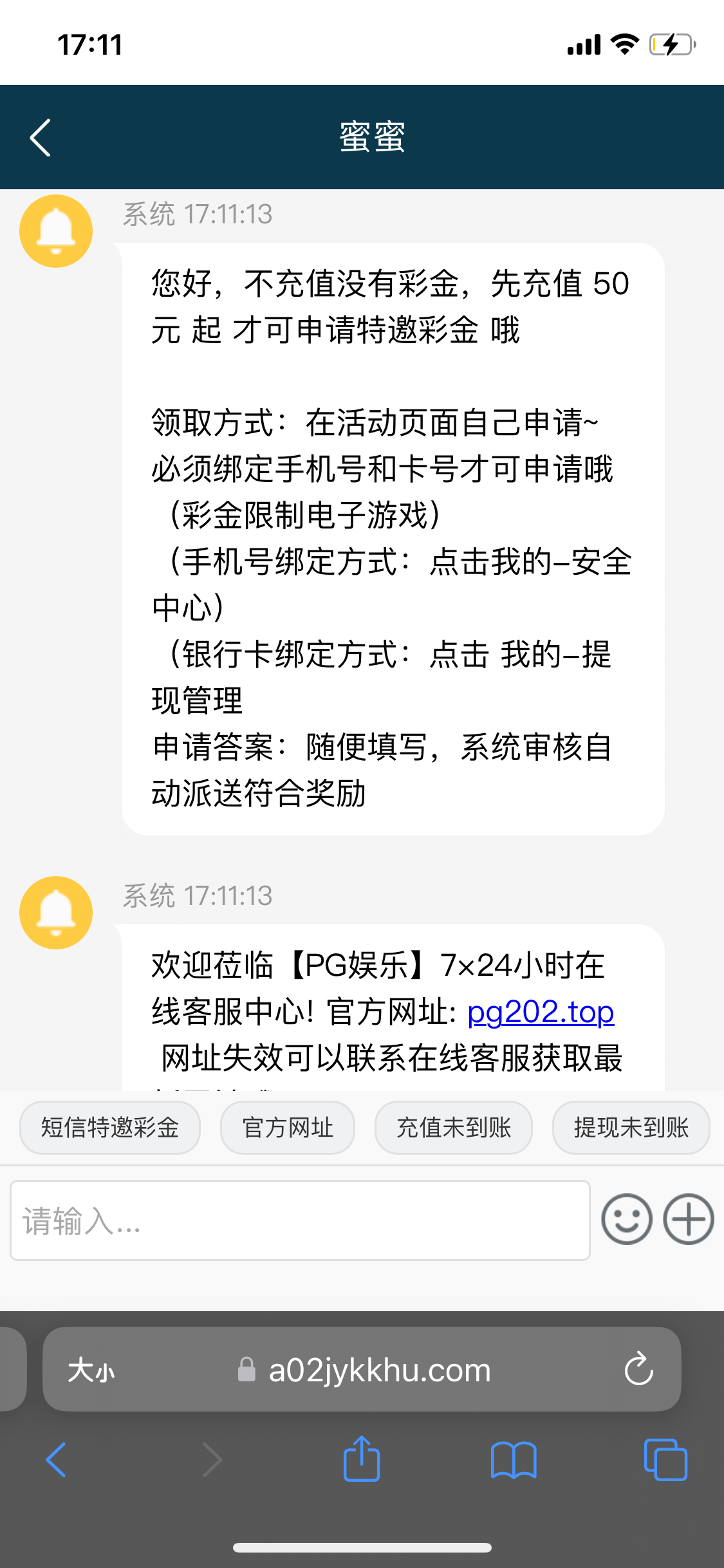Focus the 请输入 message field
This screenshot has height=1568, width=724.
pos(300,1220)
